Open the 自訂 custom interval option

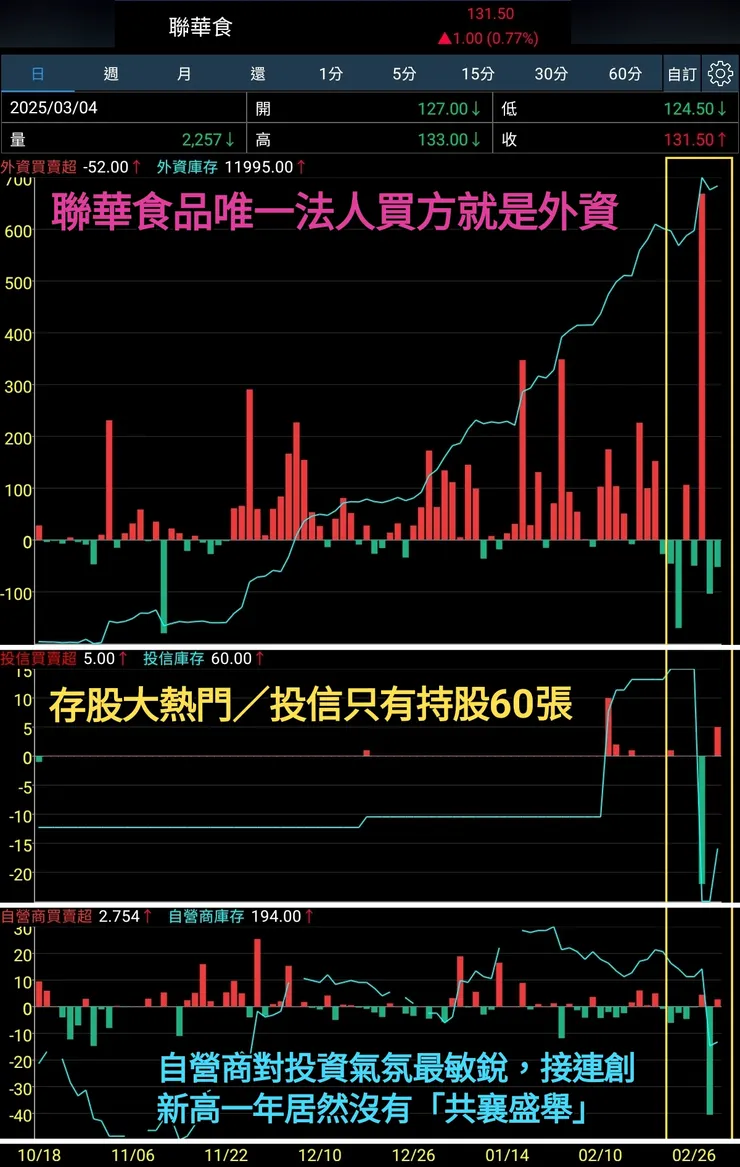coord(683,73)
